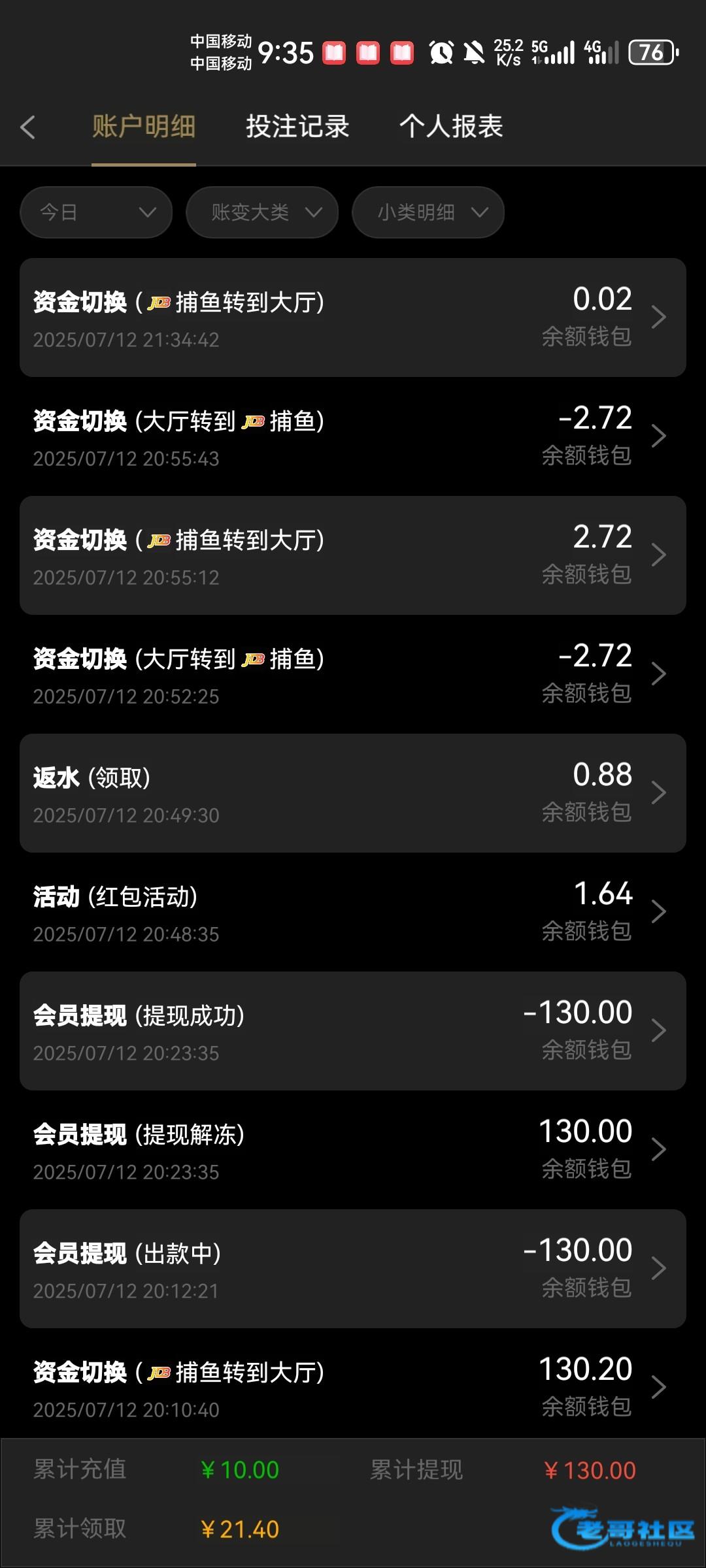View the 返水 (领取) 0.88 record
The width and height of the screenshot is (706, 1568).
tap(353, 793)
